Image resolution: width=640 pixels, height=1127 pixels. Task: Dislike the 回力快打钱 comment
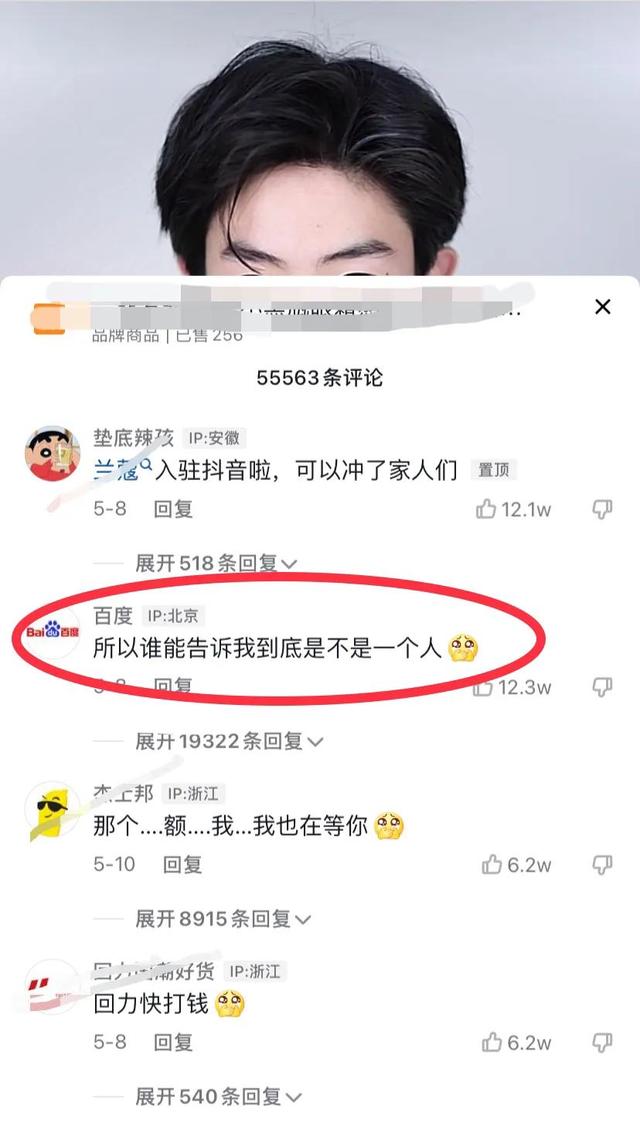(602, 1042)
